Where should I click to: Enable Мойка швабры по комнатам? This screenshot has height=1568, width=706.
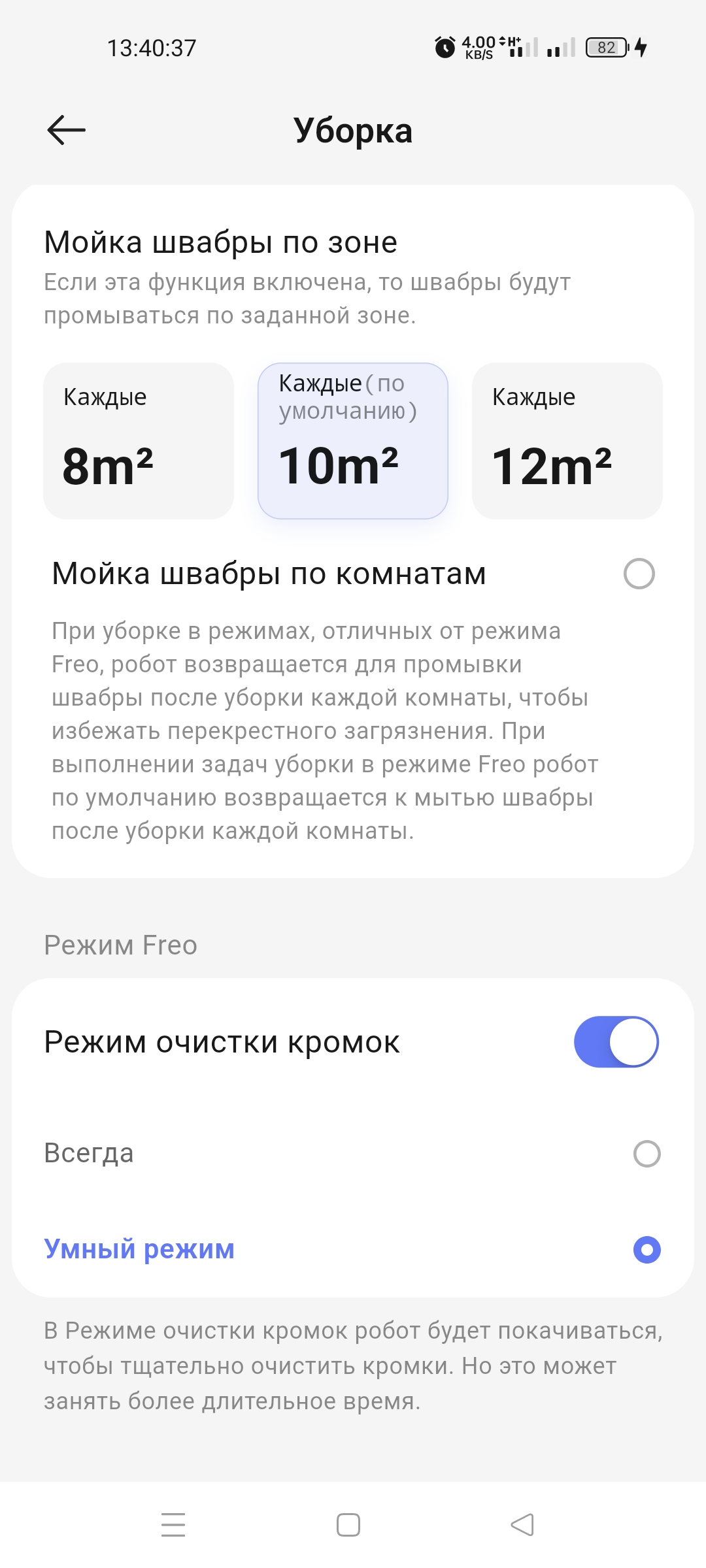(x=639, y=574)
